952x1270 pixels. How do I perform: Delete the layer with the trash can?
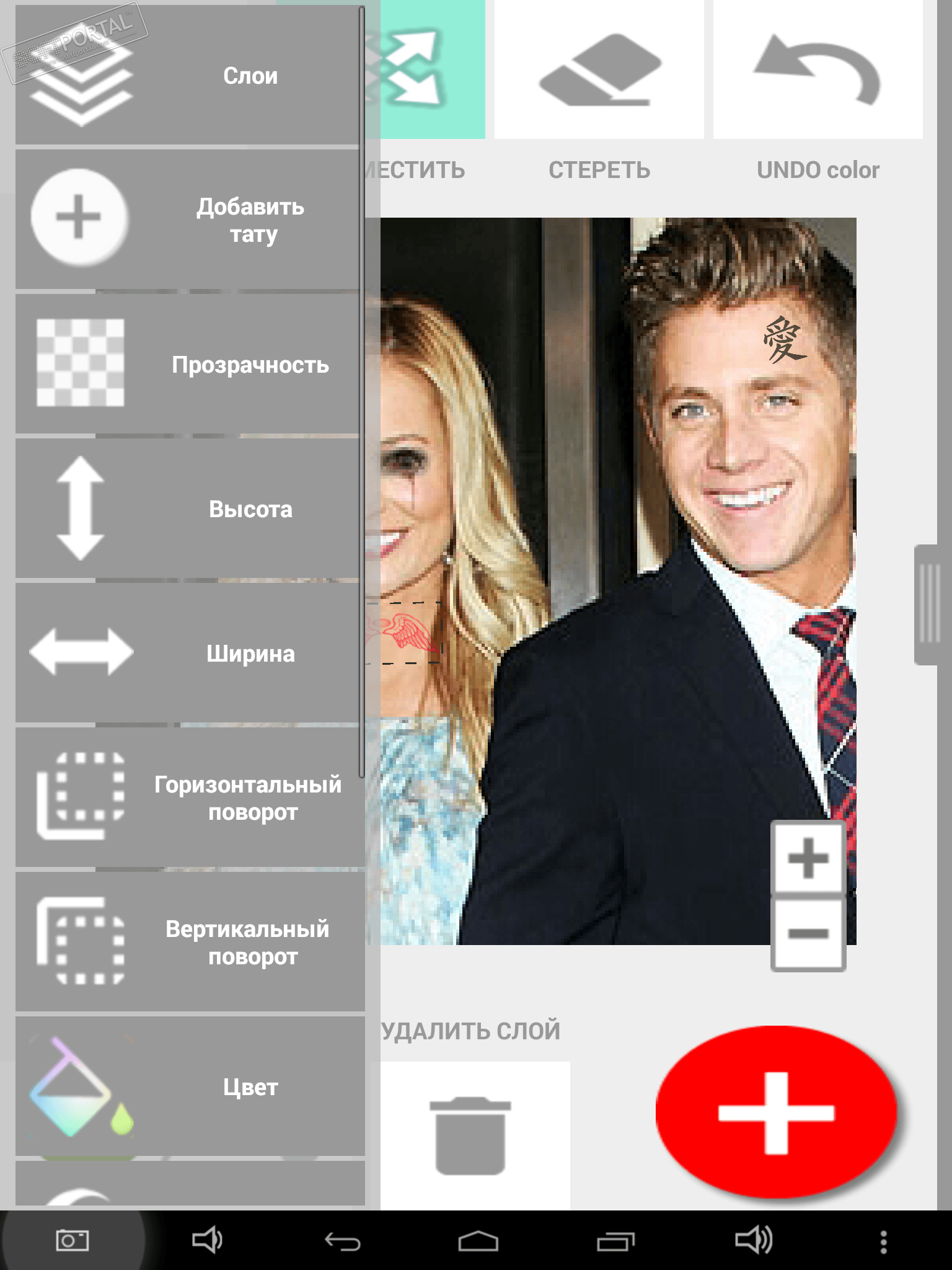coord(471,1135)
